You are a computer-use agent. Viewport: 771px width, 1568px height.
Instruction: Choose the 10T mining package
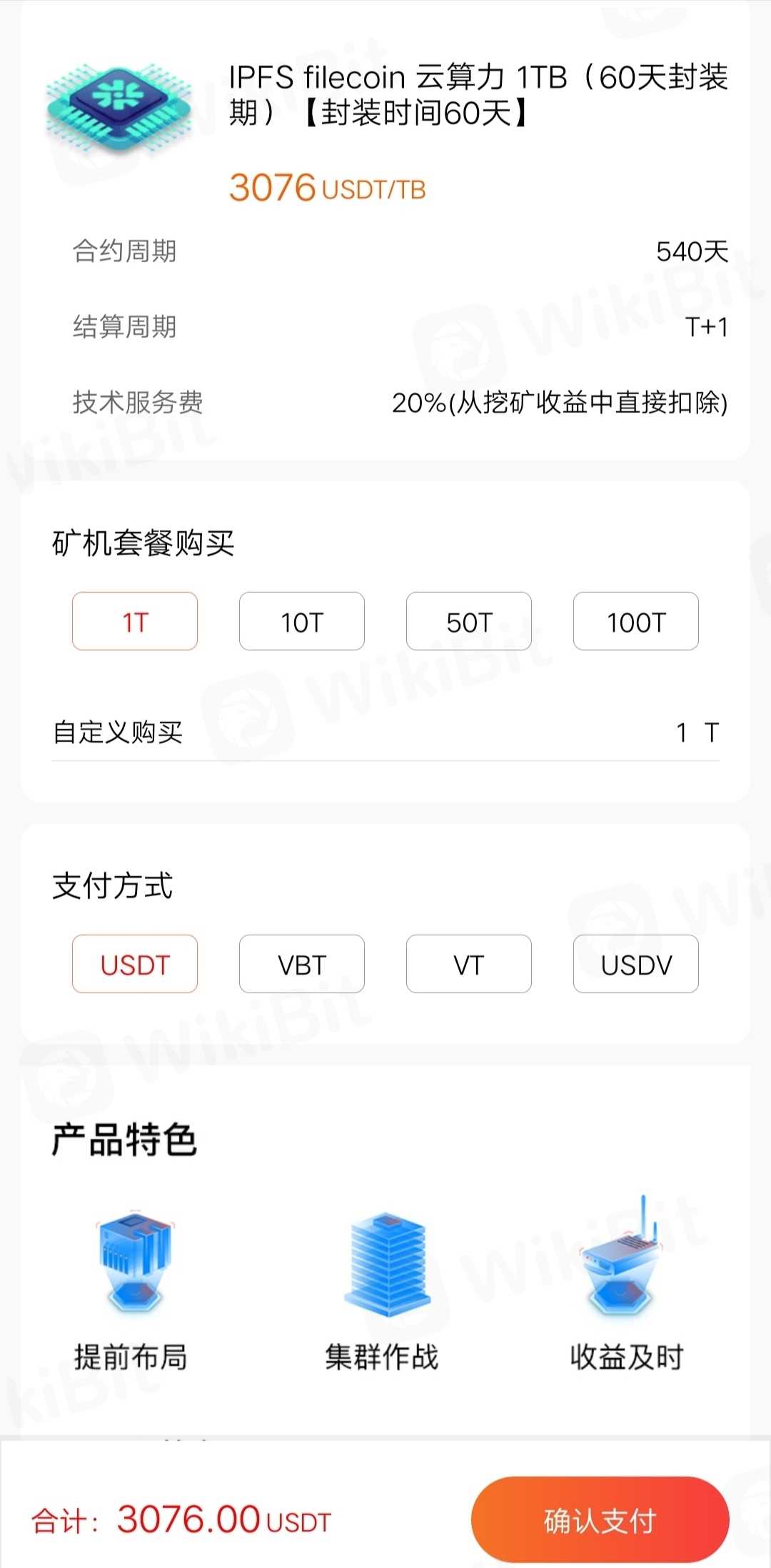[302, 621]
